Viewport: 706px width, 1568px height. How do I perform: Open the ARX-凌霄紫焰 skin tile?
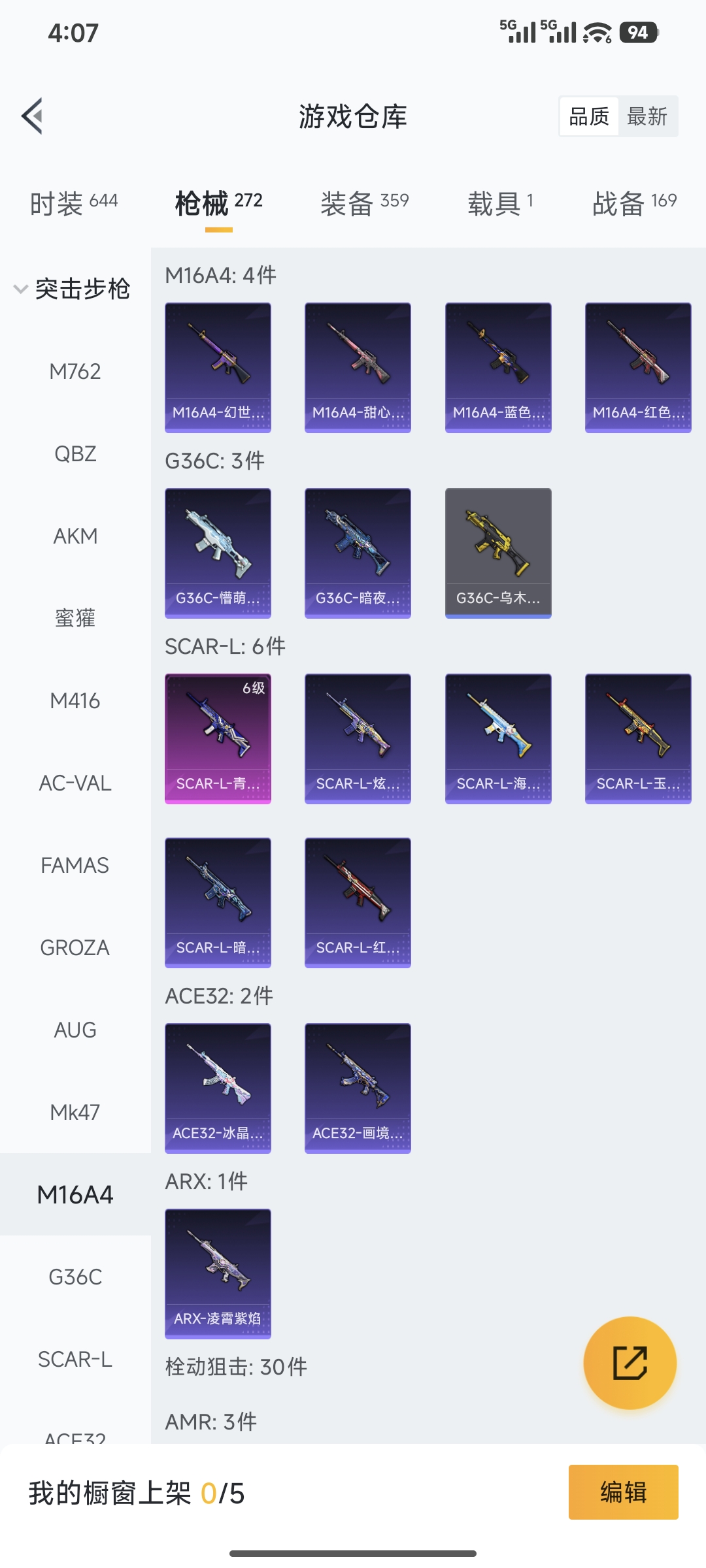coord(218,1273)
